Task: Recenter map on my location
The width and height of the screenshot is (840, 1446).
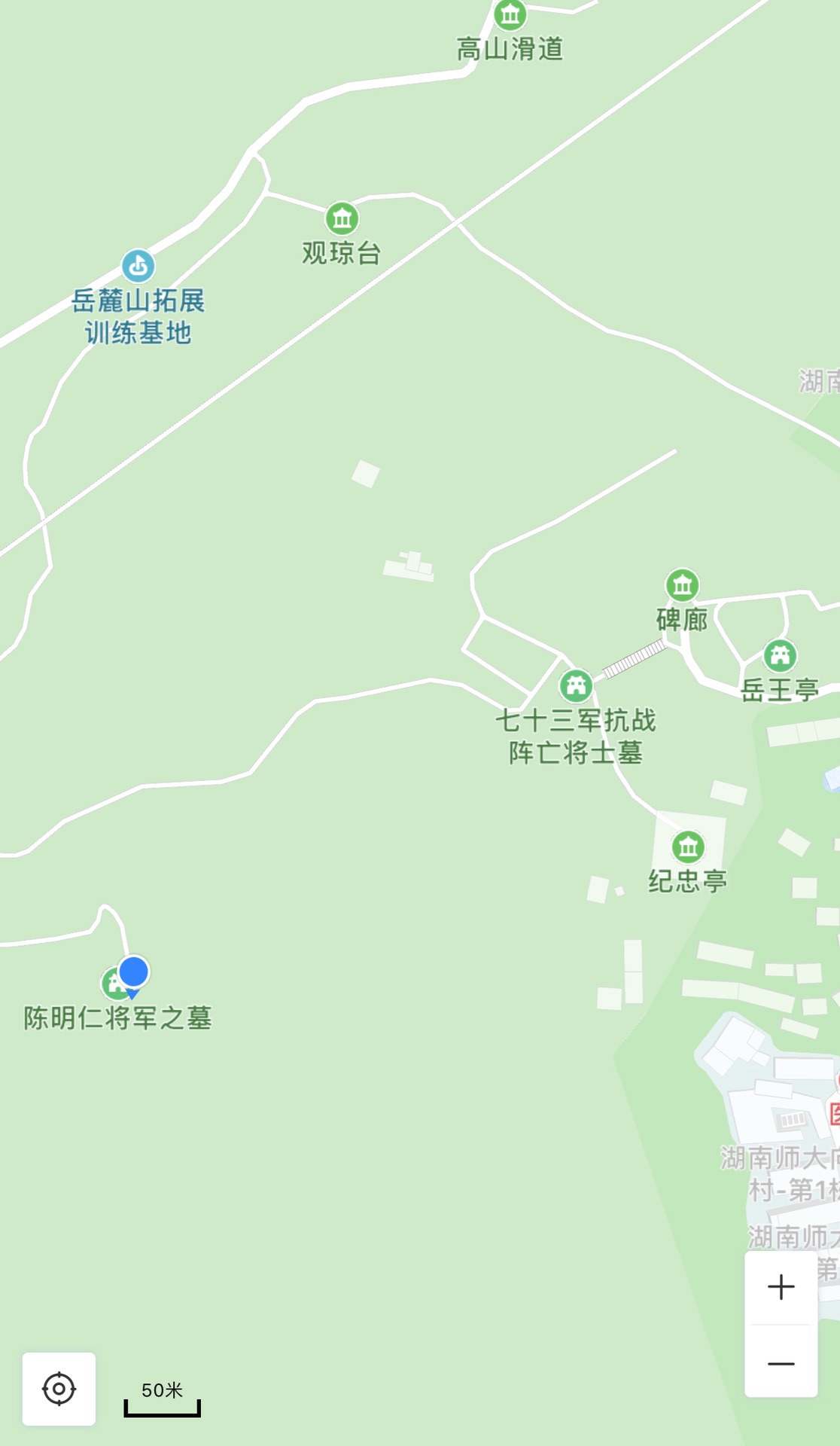Action: (59, 1389)
